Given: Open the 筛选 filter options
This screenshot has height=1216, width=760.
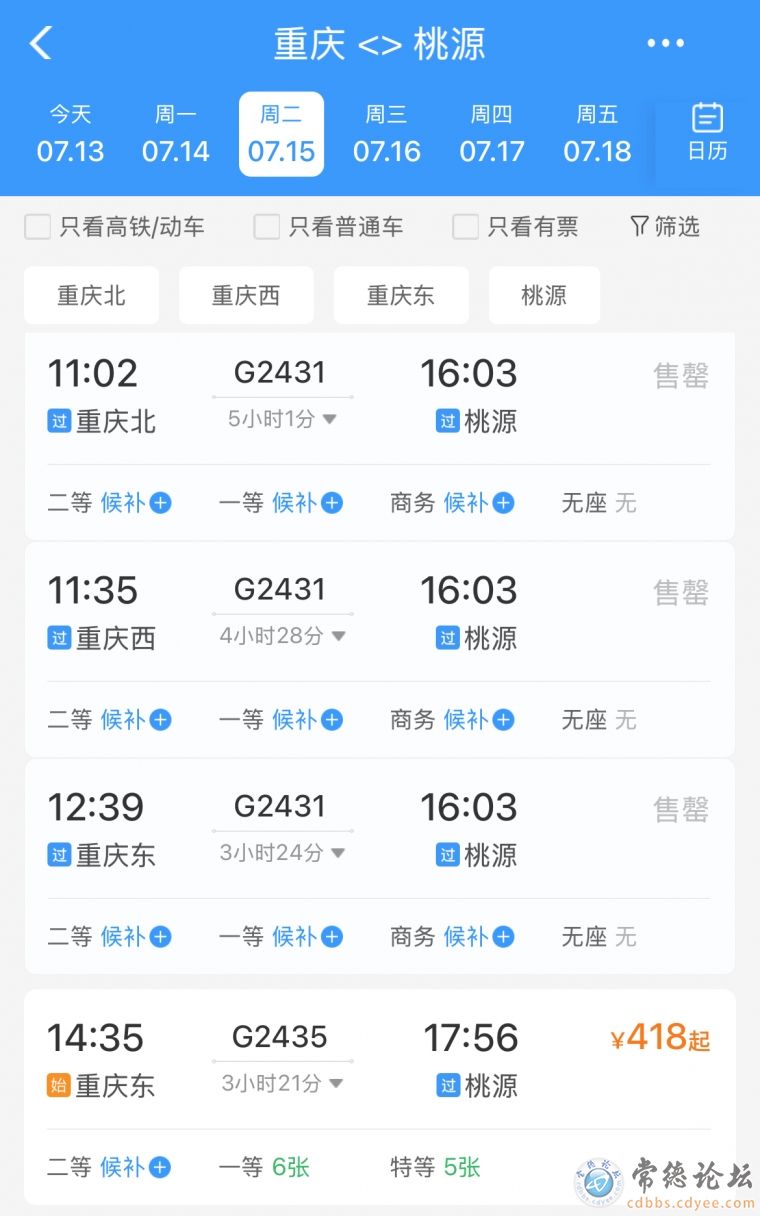Looking at the screenshot, I should coord(664,227).
